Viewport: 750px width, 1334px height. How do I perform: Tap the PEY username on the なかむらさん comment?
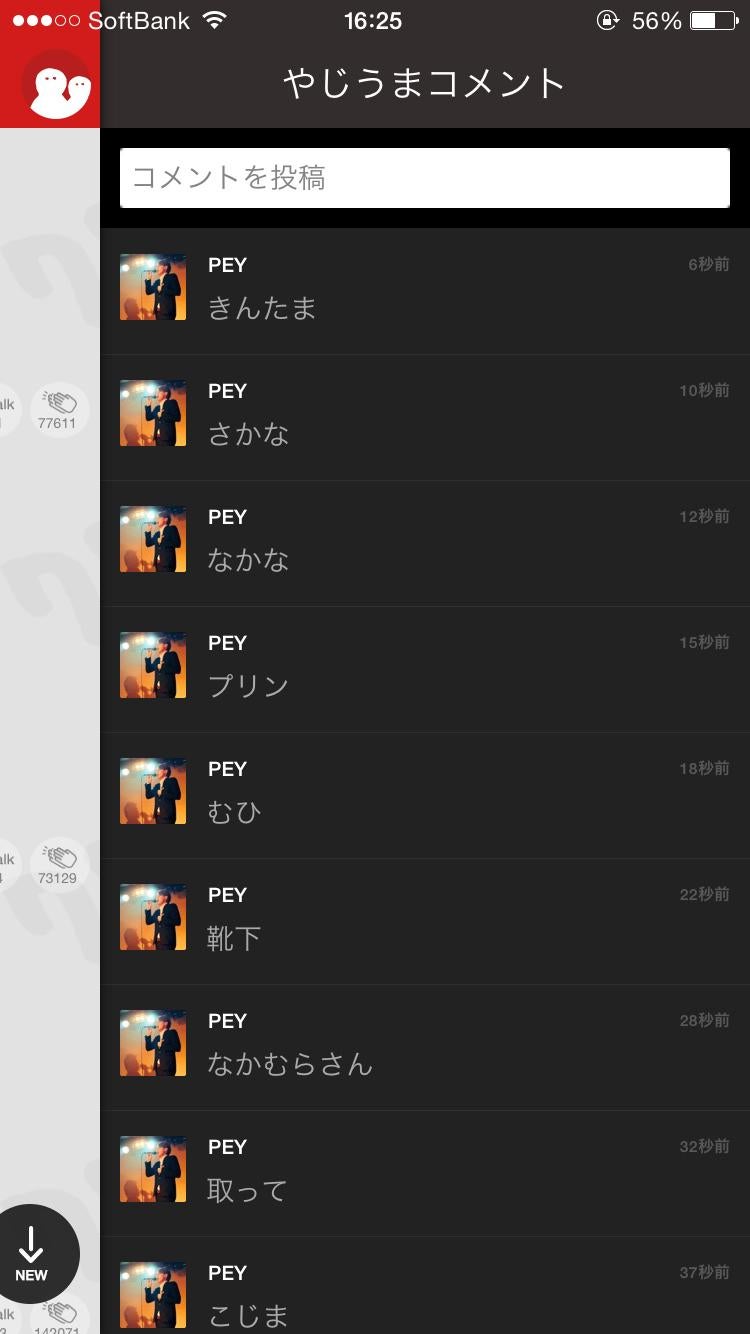[x=227, y=1021]
